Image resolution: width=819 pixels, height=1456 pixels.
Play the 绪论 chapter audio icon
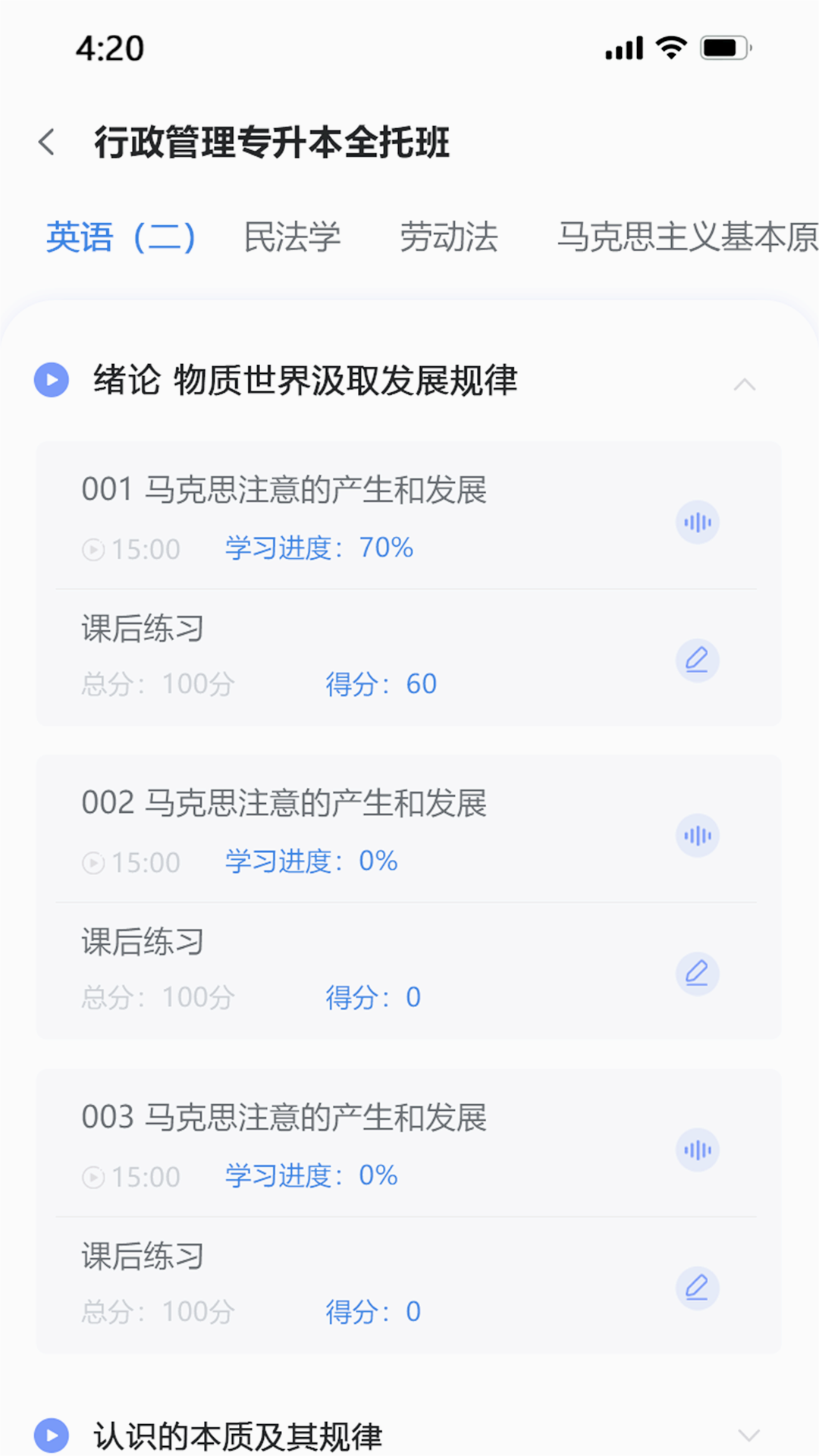pyautogui.click(x=51, y=383)
